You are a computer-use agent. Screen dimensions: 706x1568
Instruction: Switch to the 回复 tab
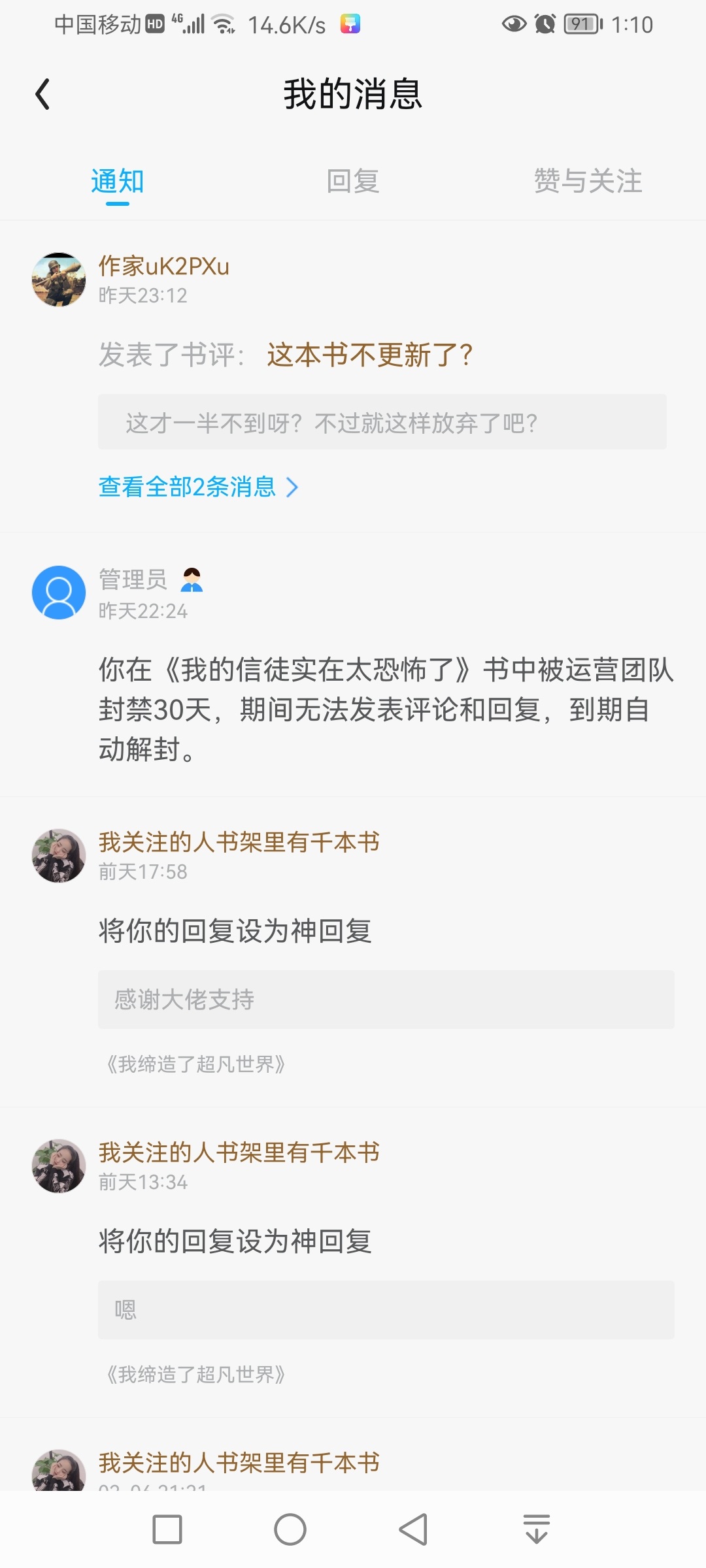pos(352,181)
